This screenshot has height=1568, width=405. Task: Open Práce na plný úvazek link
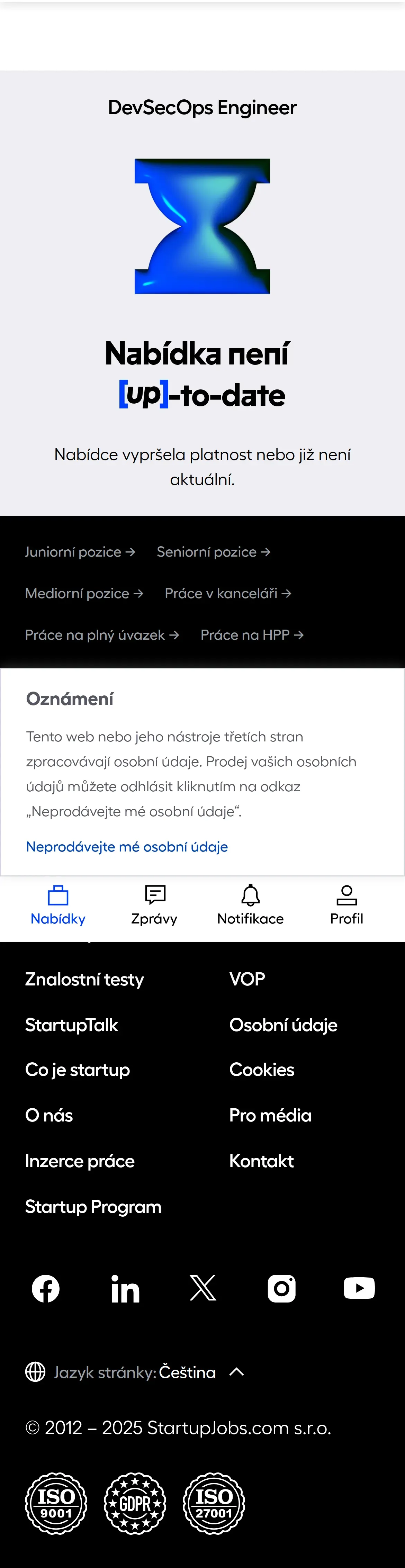[102, 635]
